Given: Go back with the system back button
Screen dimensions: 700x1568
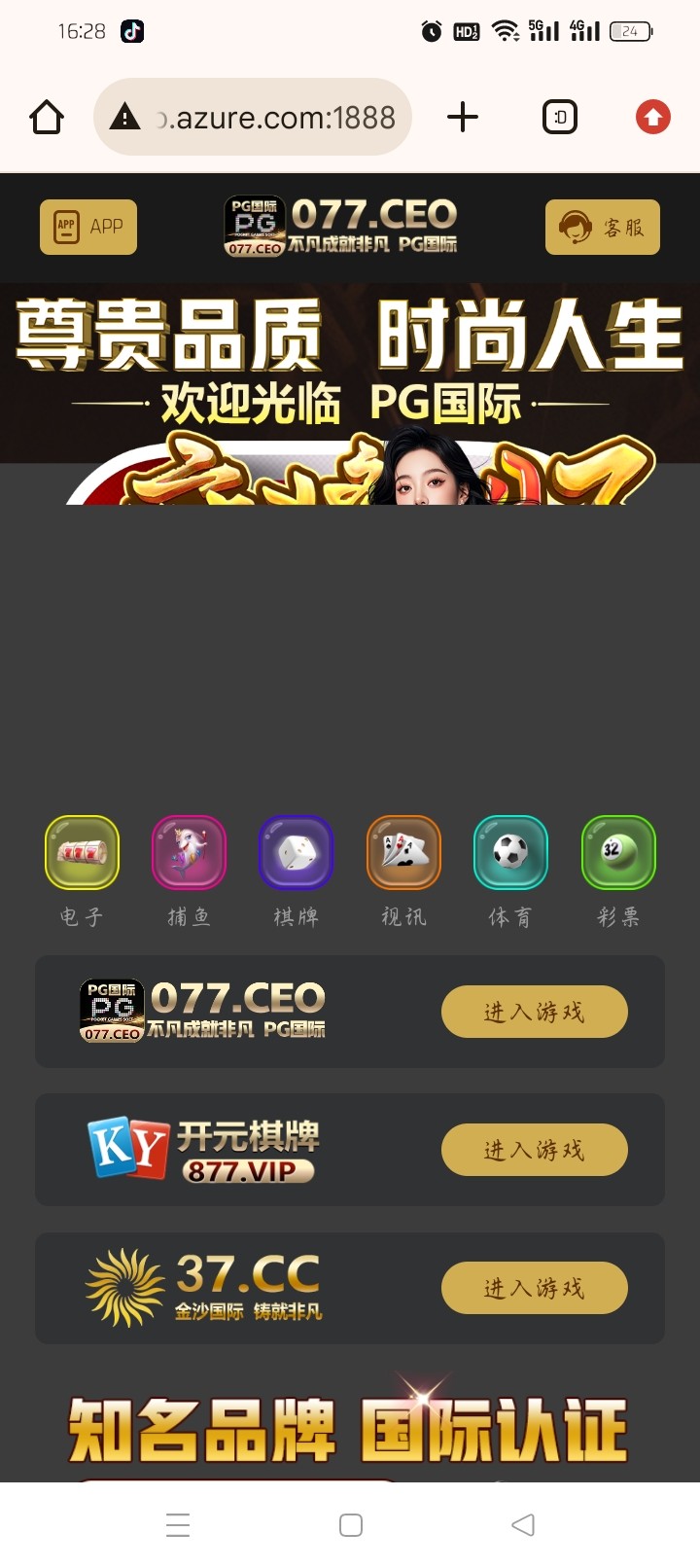Looking at the screenshot, I should coord(523,1524).
